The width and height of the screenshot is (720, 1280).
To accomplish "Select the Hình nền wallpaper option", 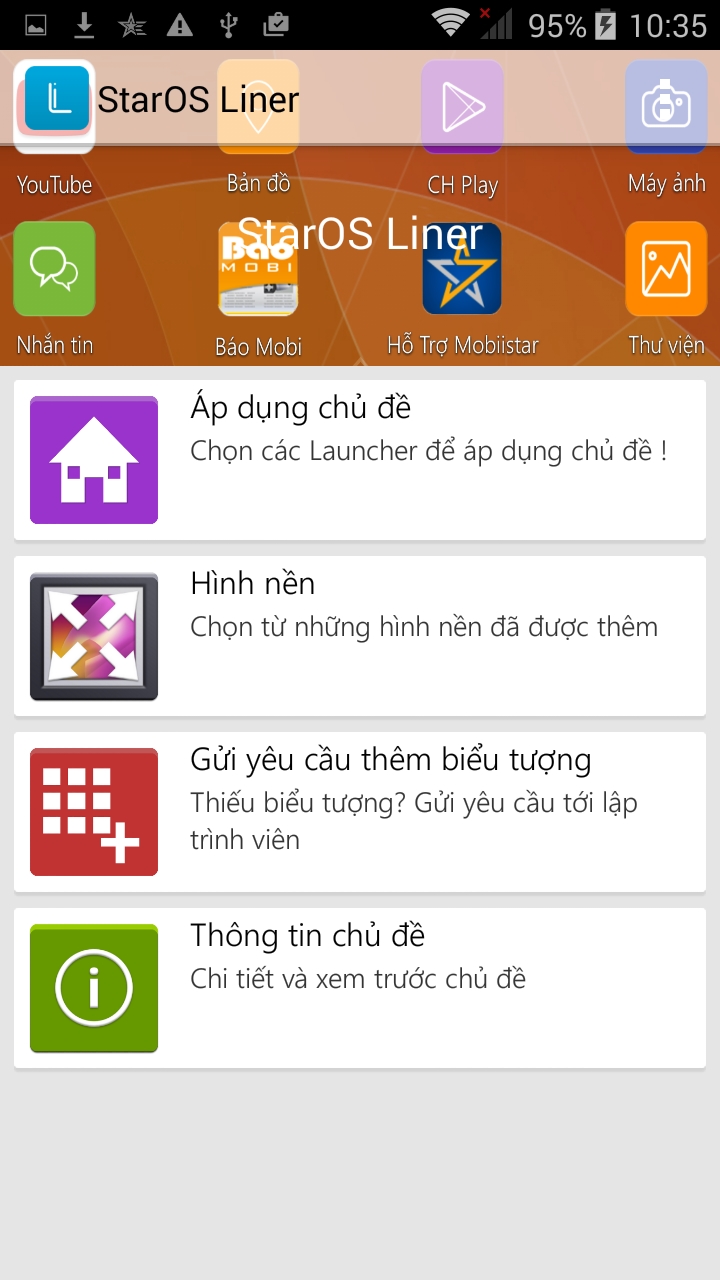I will click(360, 636).
